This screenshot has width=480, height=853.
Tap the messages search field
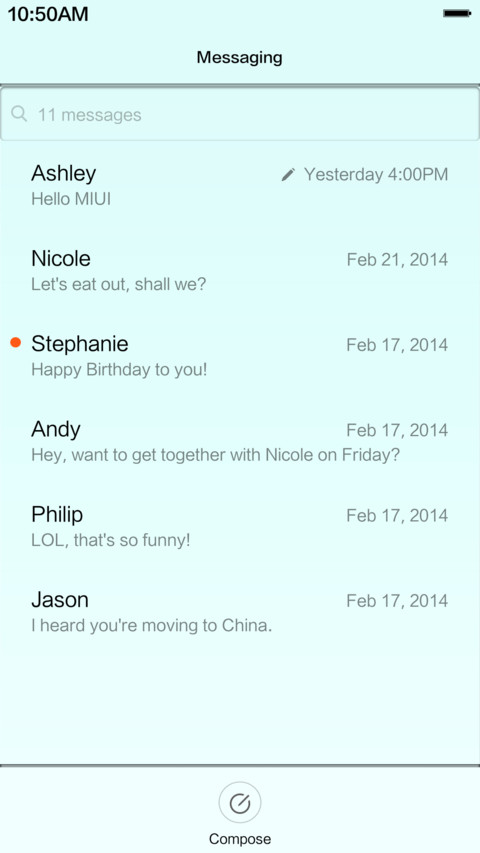click(240, 114)
